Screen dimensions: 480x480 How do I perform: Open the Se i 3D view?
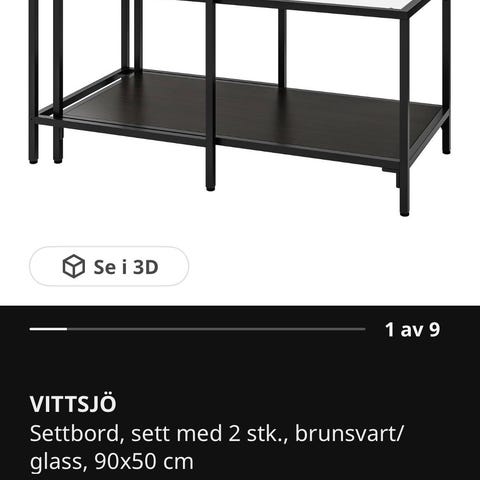(109, 266)
